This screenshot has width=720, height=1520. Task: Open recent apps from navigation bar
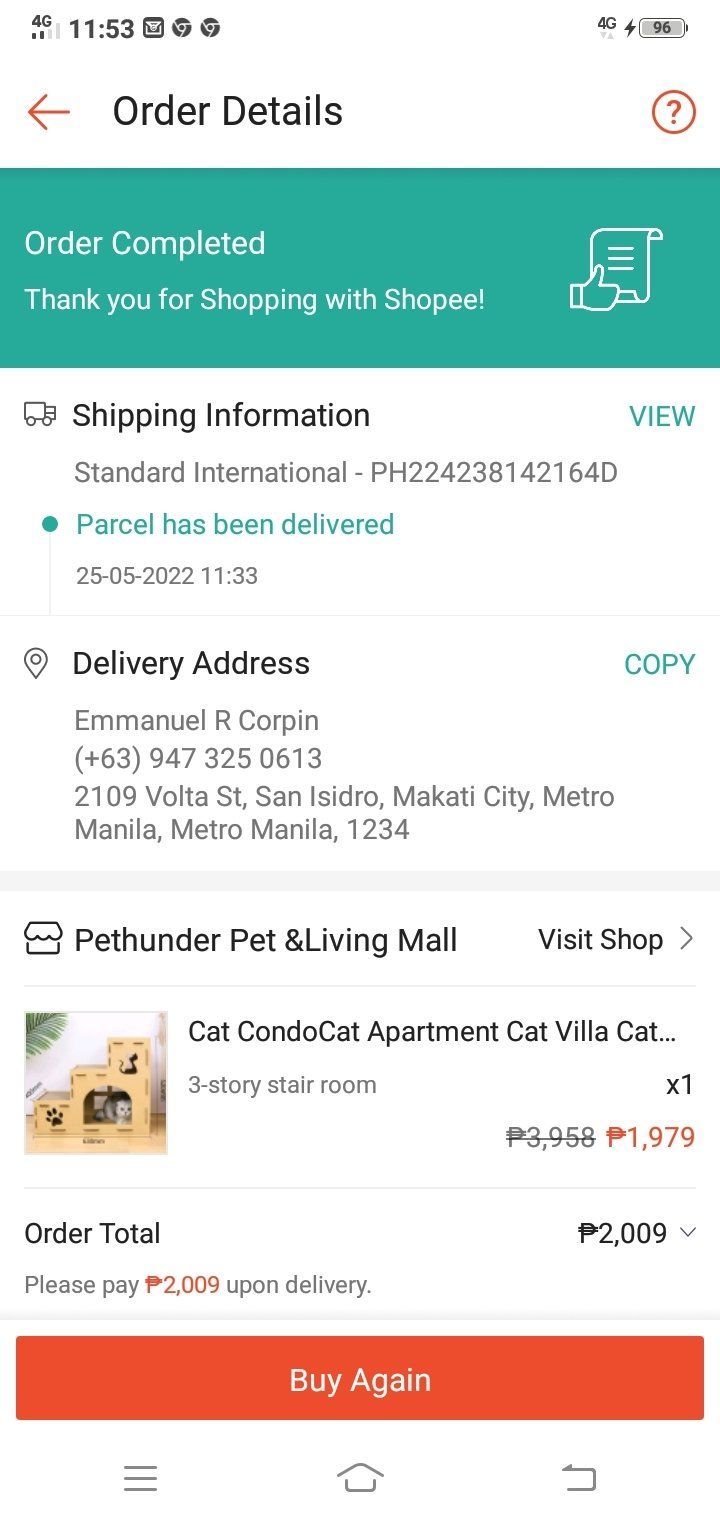pos(140,1478)
